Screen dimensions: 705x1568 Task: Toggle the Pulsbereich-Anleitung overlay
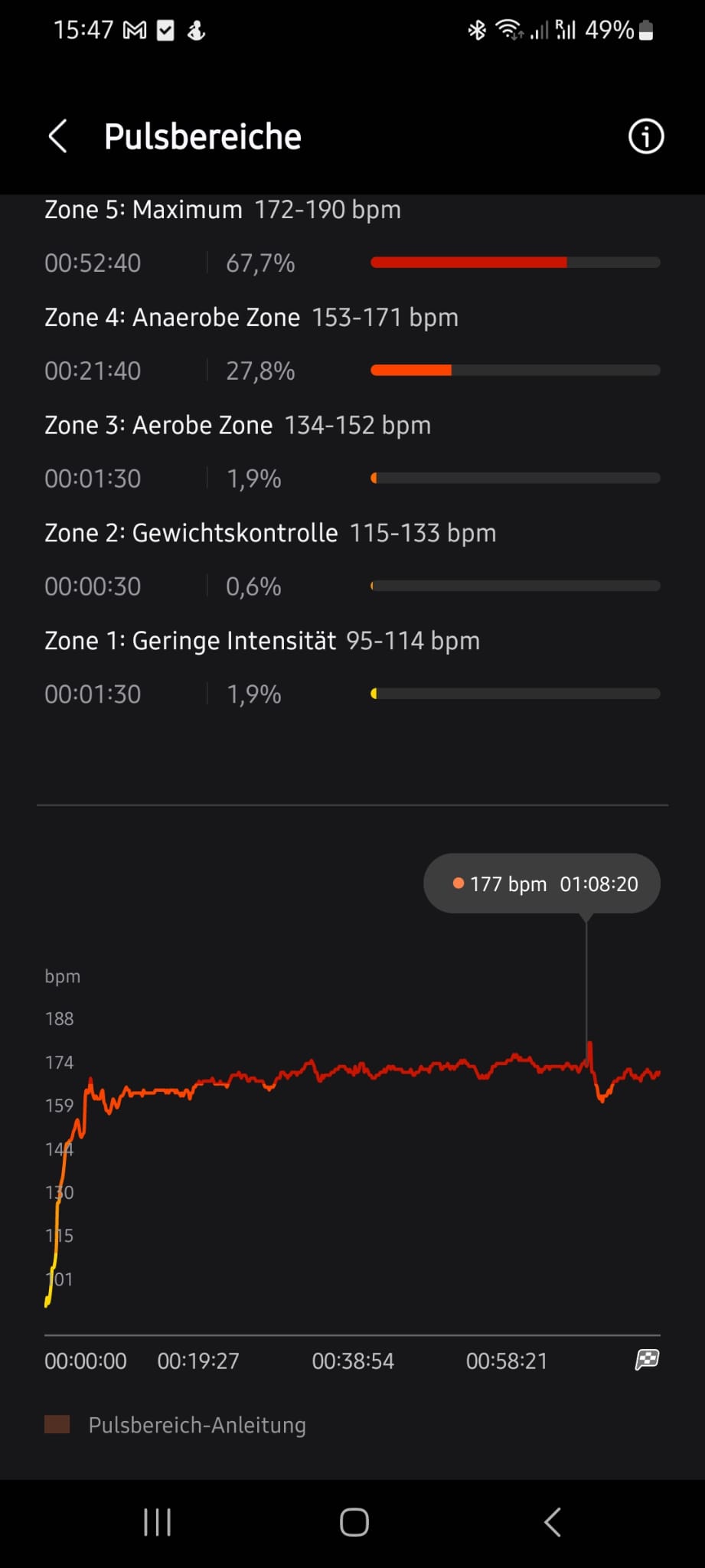point(176,1425)
